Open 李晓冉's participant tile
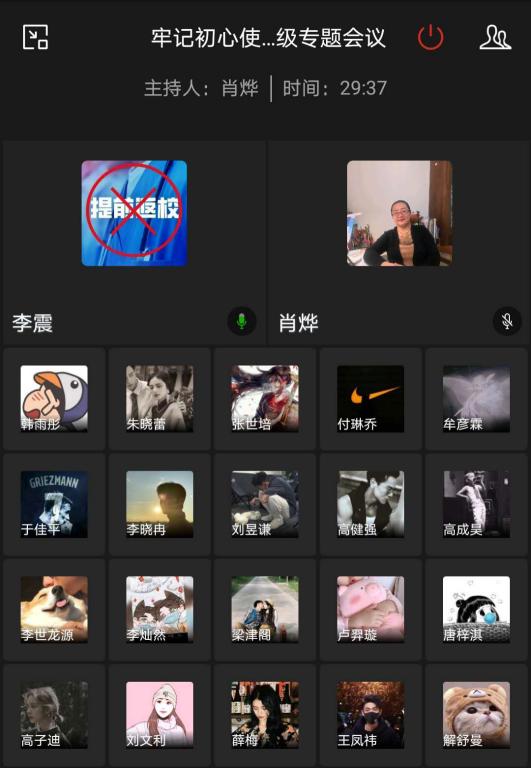 pyautogui.click(x=160, y=504)
